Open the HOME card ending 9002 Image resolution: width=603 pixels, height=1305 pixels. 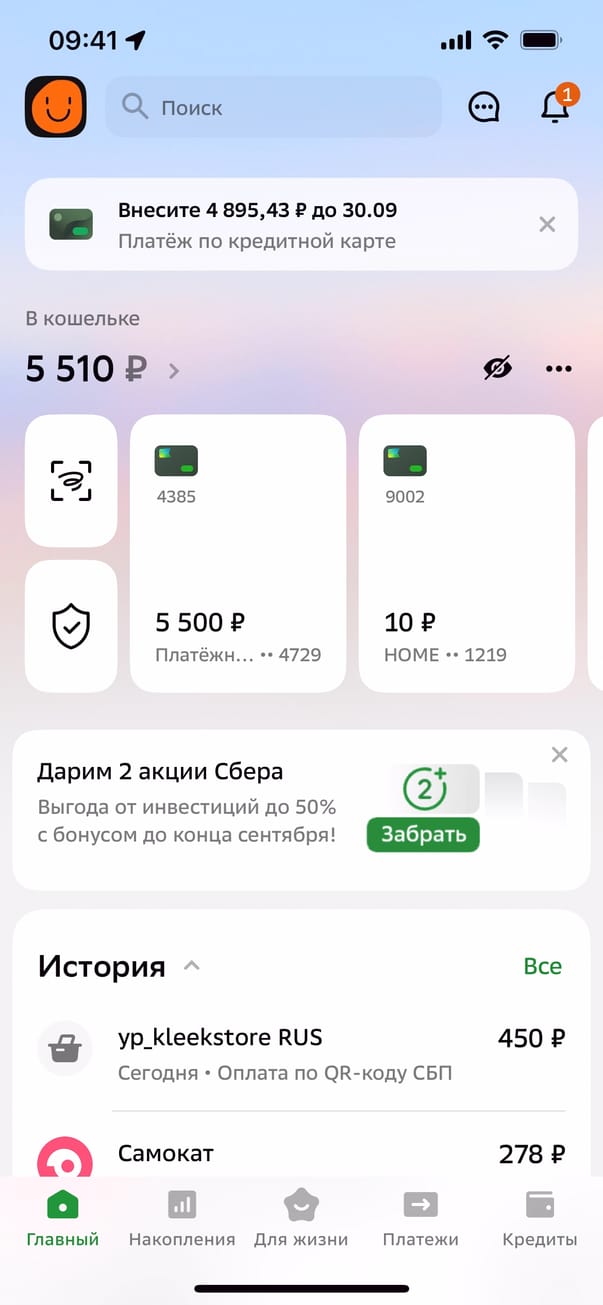tap(466, 553)
